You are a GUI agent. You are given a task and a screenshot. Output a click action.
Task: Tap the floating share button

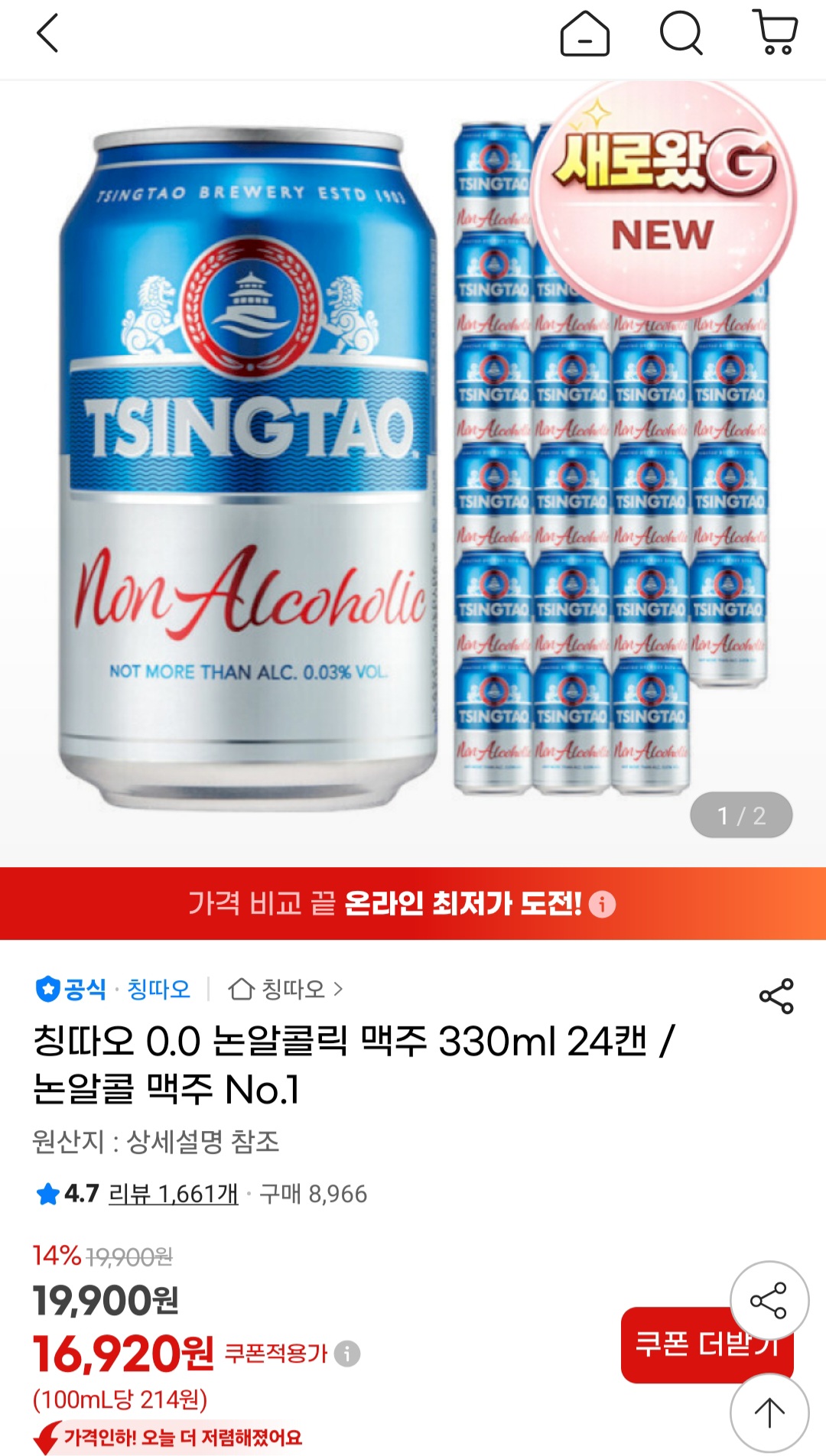click(x=769, y=1301)
